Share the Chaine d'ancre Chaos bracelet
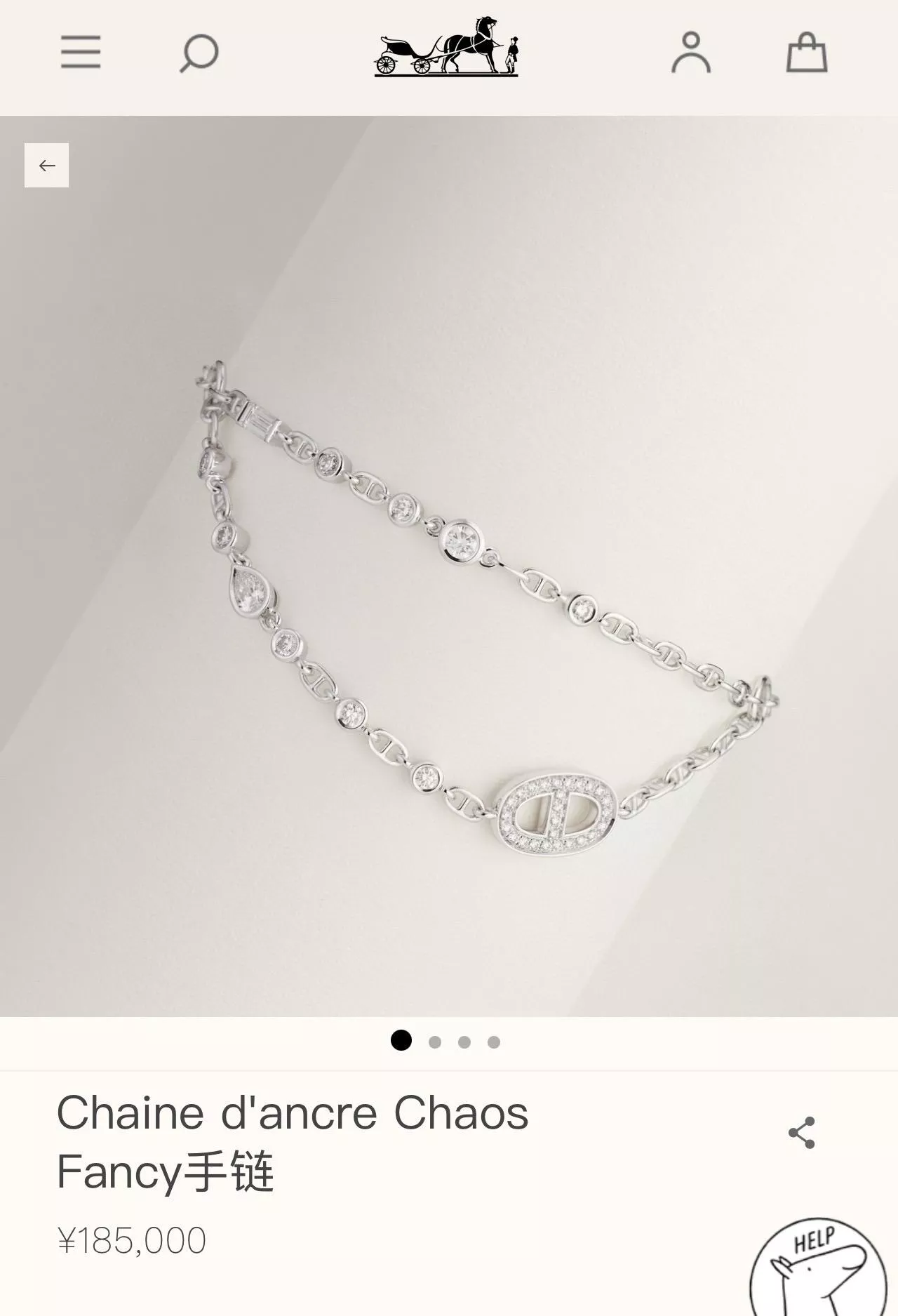 (801, 1133)
